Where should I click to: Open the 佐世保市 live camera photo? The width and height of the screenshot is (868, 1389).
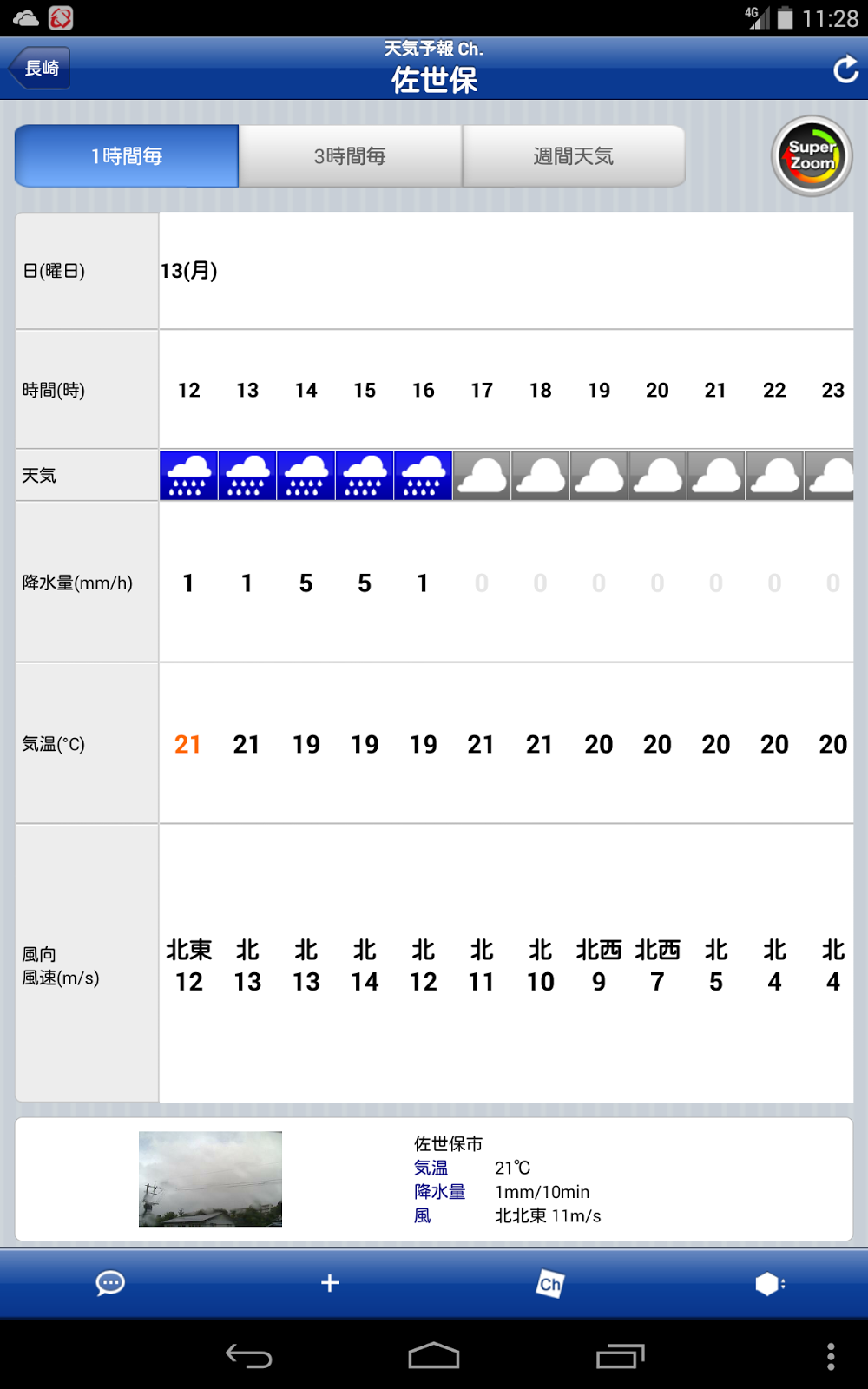(x=210, y=1178)
